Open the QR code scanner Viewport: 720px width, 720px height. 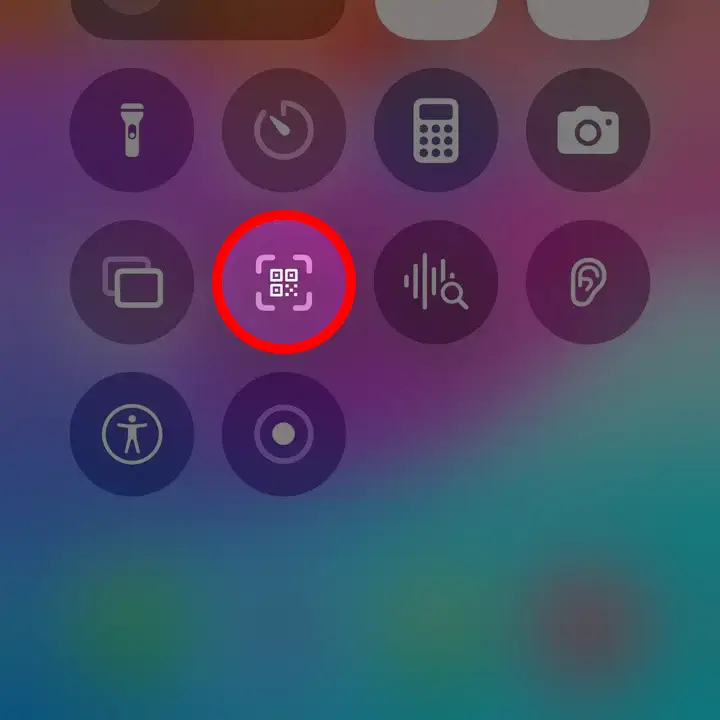(284, 282)
